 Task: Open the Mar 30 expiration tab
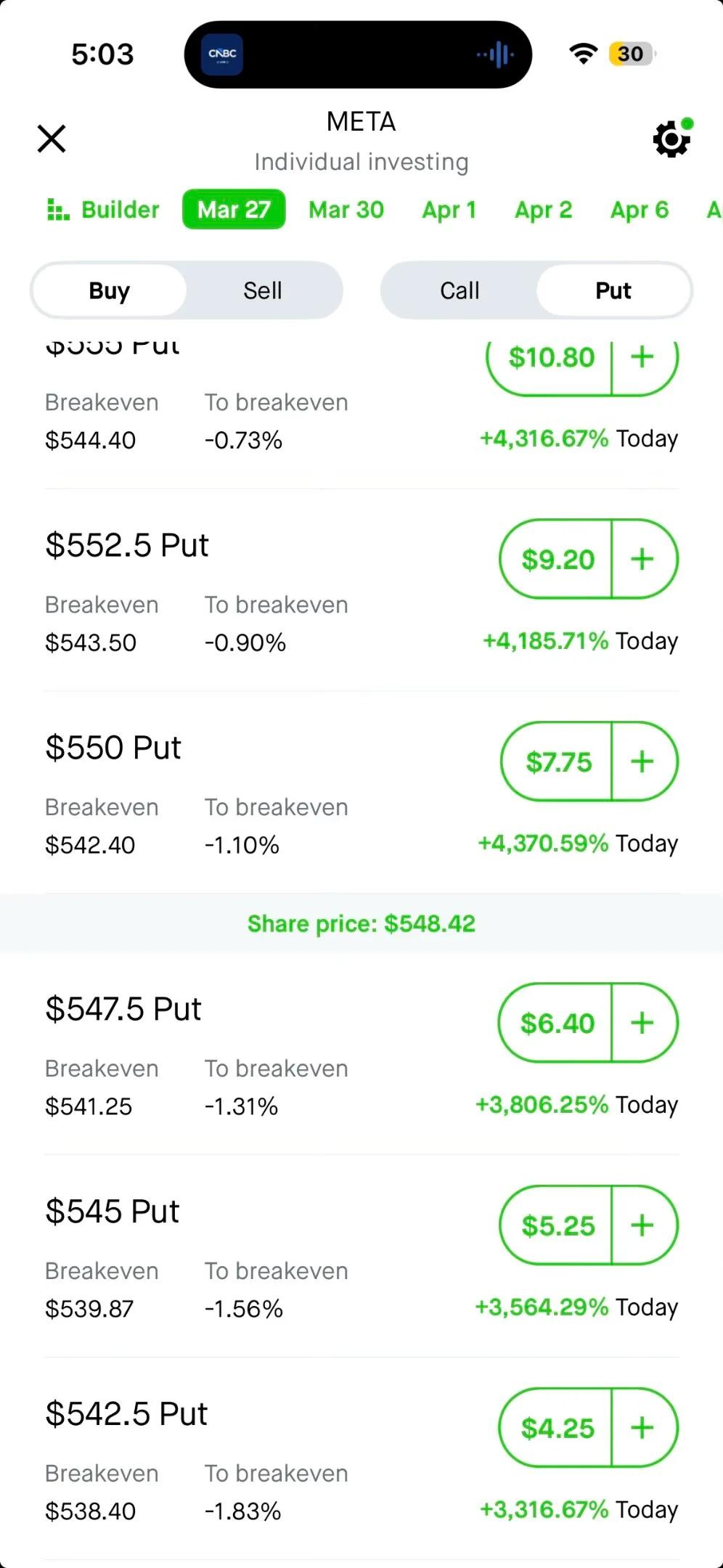(346, 210)
